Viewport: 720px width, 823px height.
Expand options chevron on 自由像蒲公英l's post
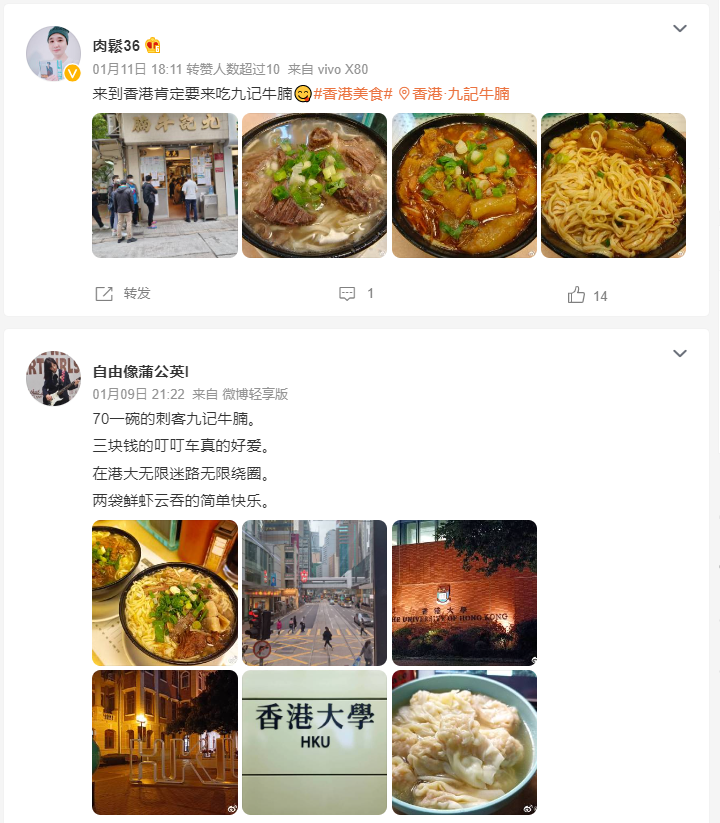[x=680, y=354]
